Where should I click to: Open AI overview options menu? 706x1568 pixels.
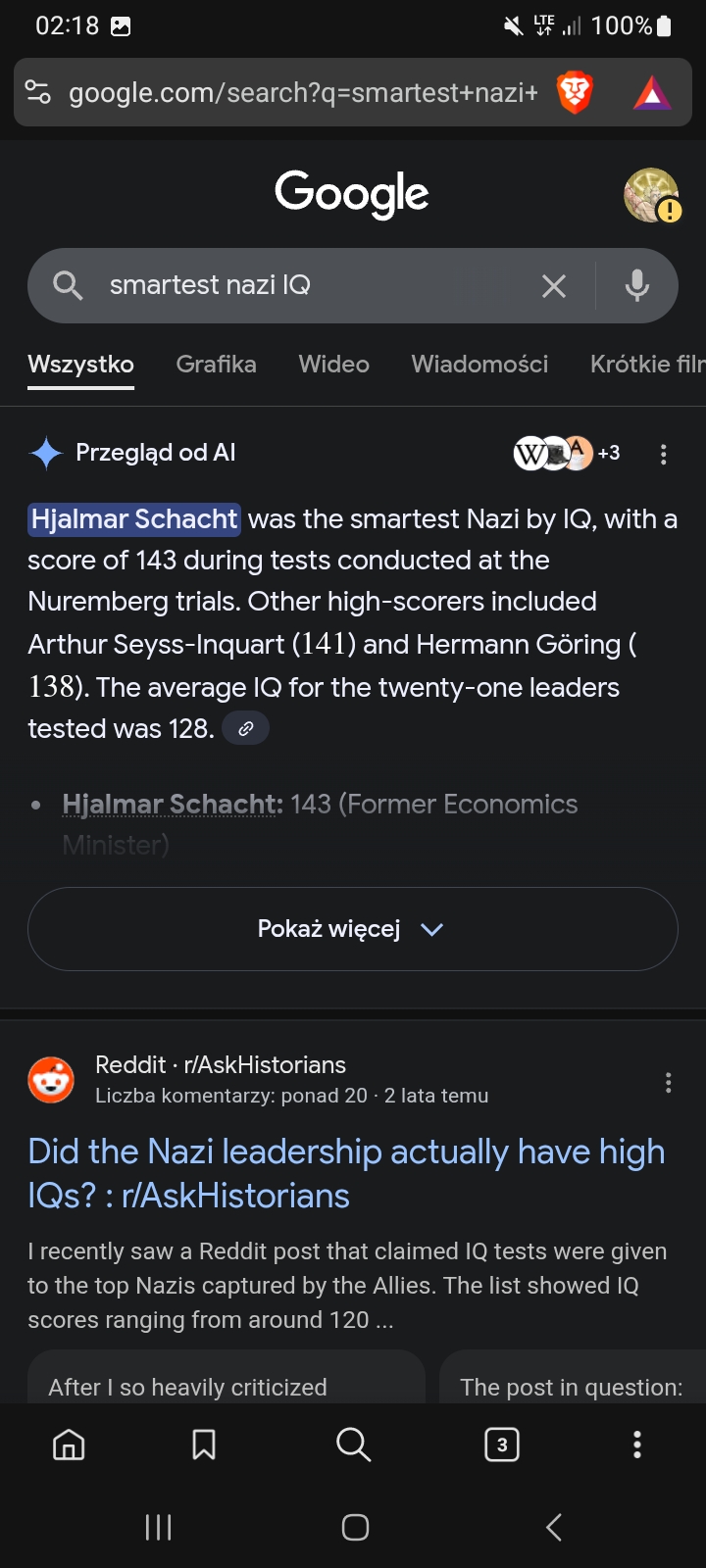coord(664,454)
